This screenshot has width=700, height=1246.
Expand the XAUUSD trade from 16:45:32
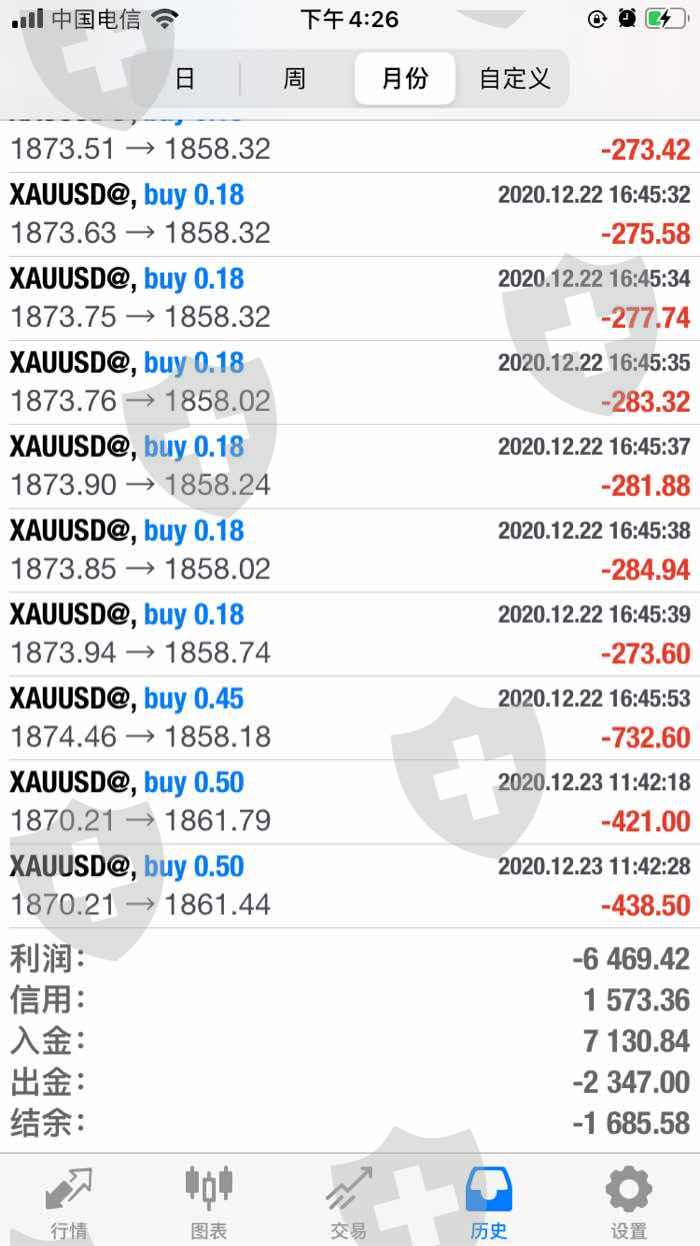(x=350, y=214)
